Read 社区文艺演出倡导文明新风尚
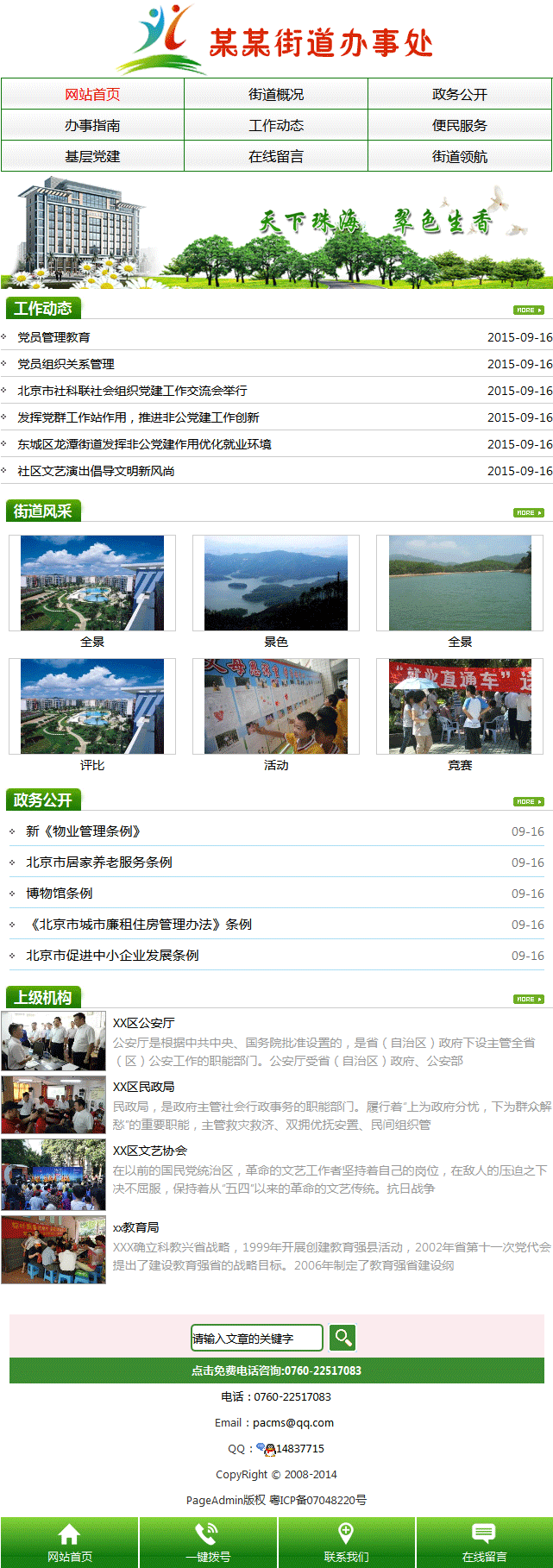This screenshot has width=553, height=1568. (x=97, y=471)
